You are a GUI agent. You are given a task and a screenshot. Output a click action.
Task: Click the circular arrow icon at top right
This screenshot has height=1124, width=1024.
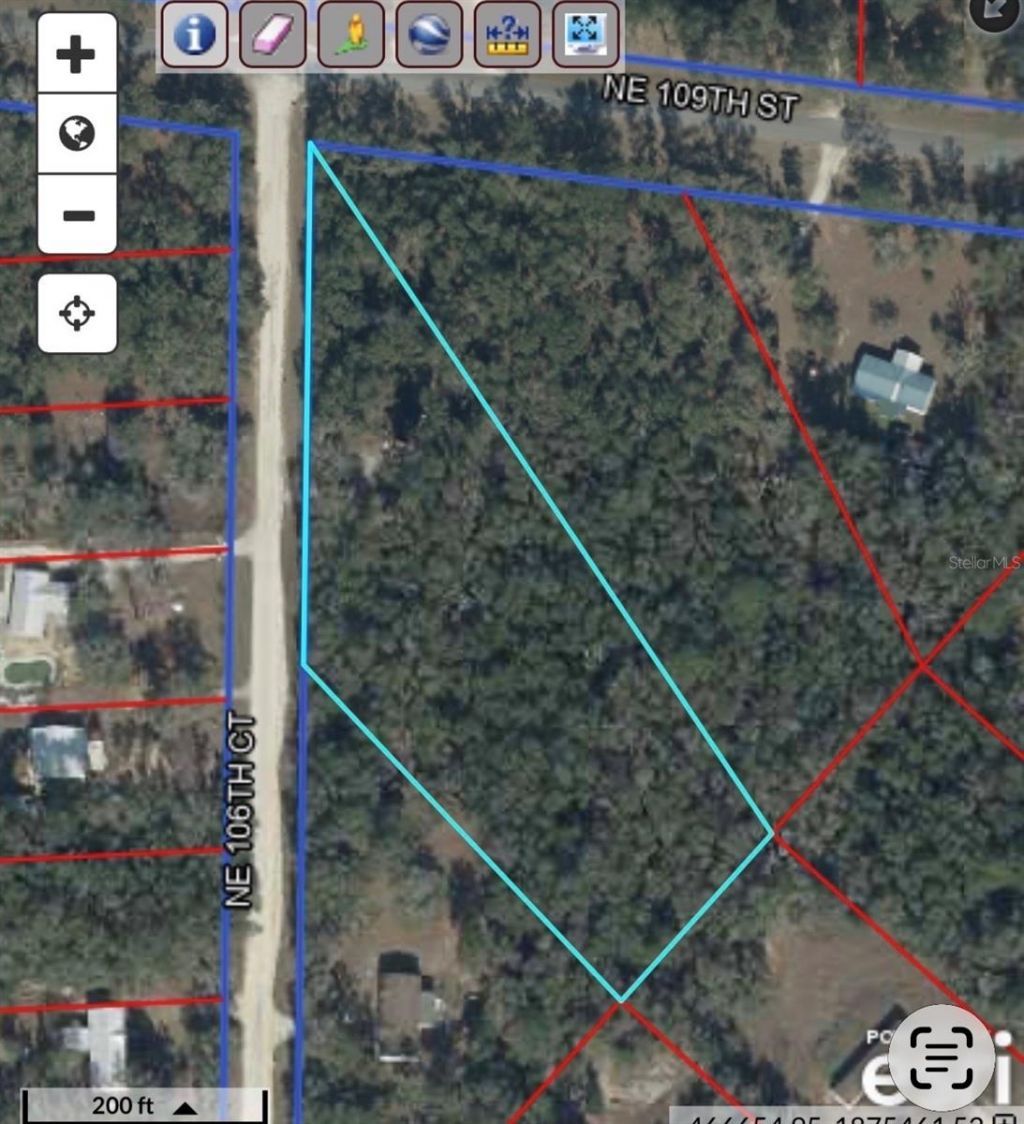(993, 14)
